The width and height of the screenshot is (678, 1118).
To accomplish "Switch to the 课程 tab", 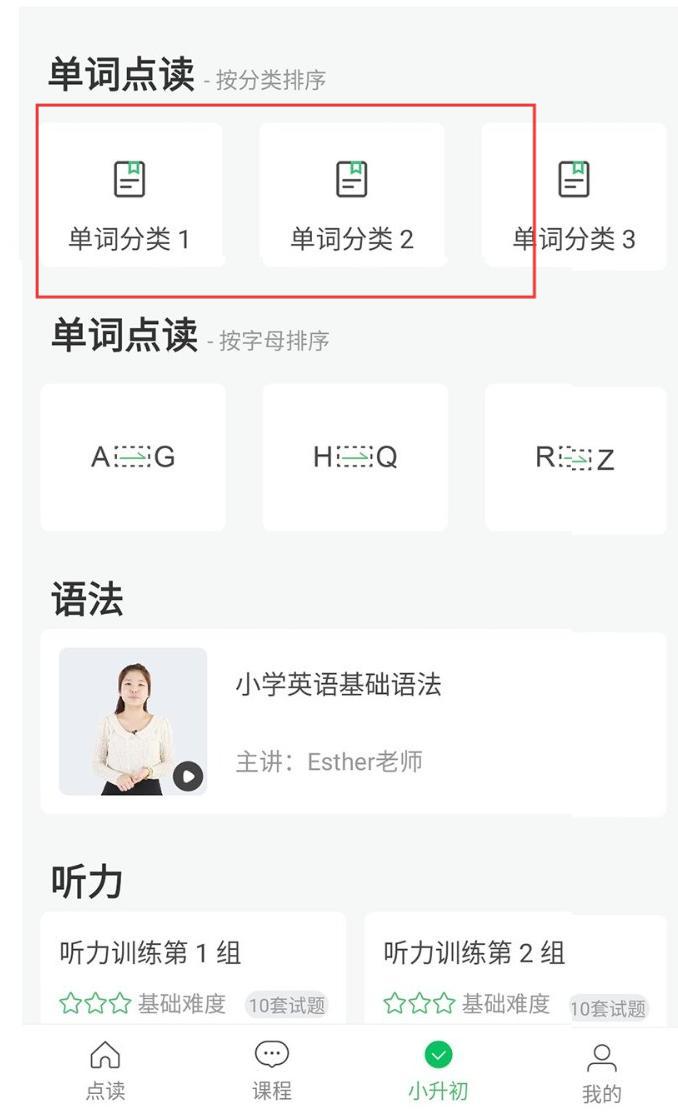I will 272,1070.
